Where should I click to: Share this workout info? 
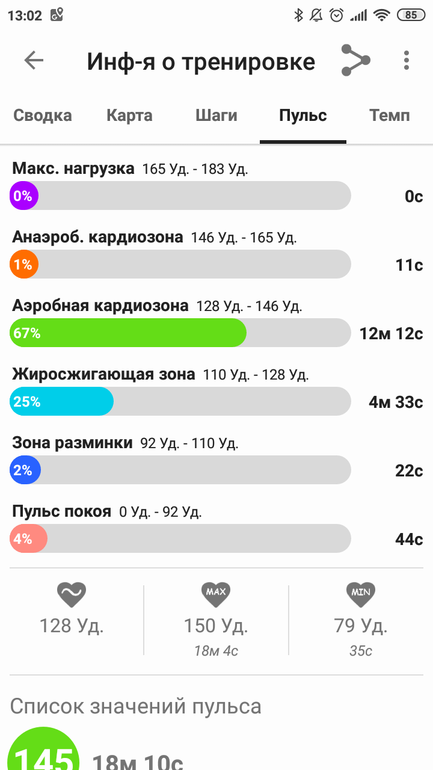pos(355,60)
